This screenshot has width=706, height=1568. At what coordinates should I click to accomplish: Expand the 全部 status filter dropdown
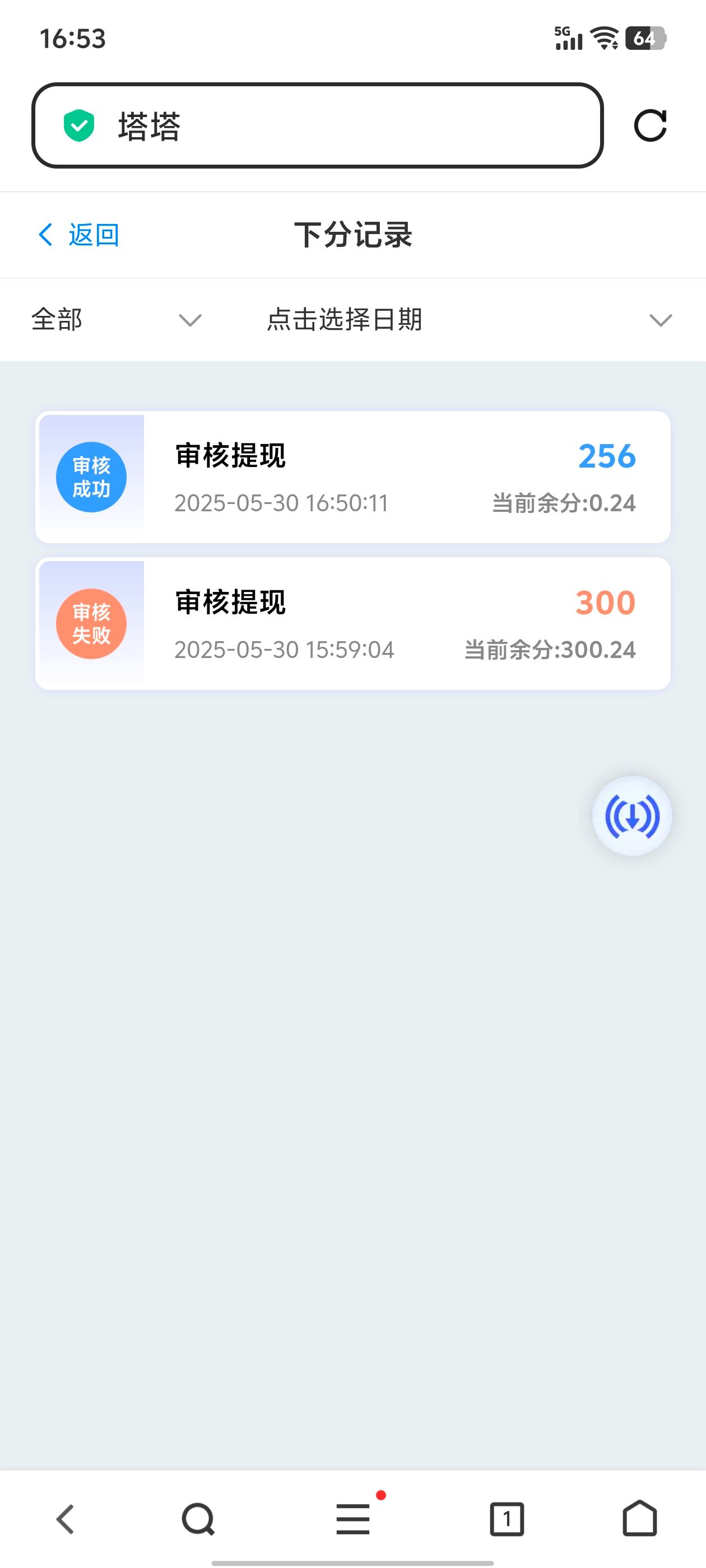117,320
